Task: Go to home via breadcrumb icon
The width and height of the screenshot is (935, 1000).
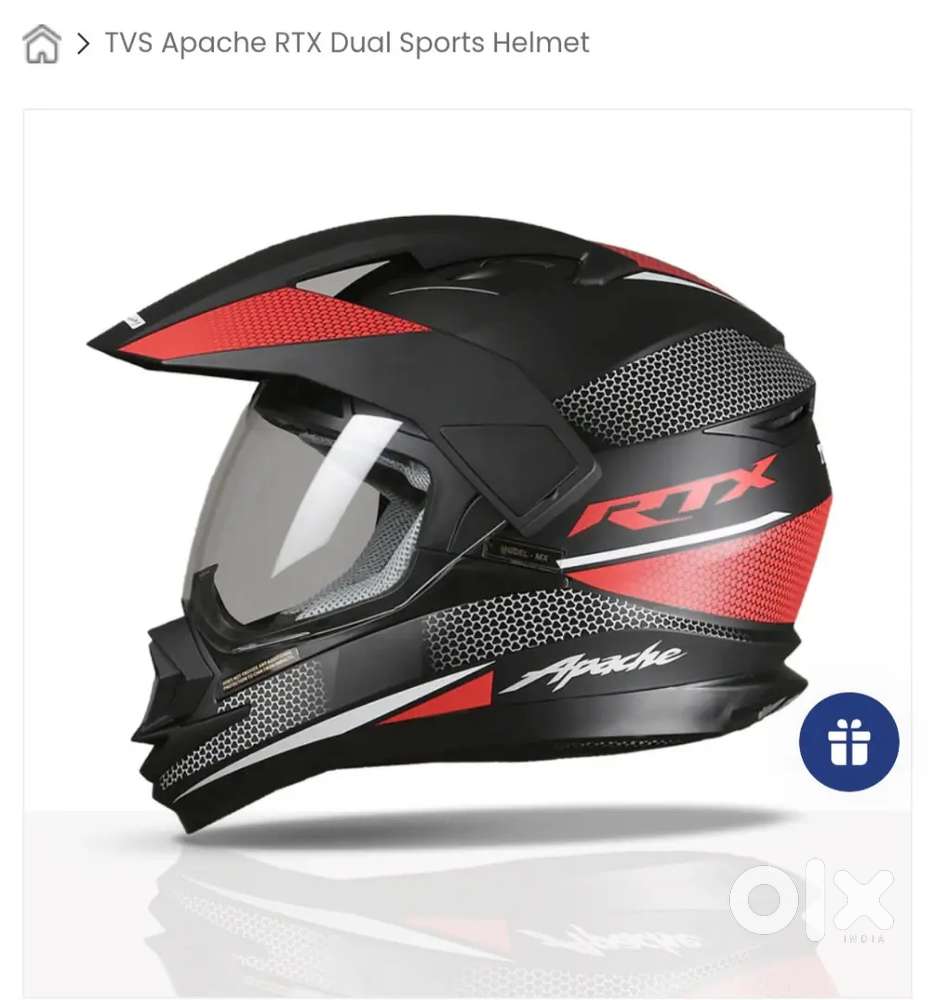Action: (42, 44)
